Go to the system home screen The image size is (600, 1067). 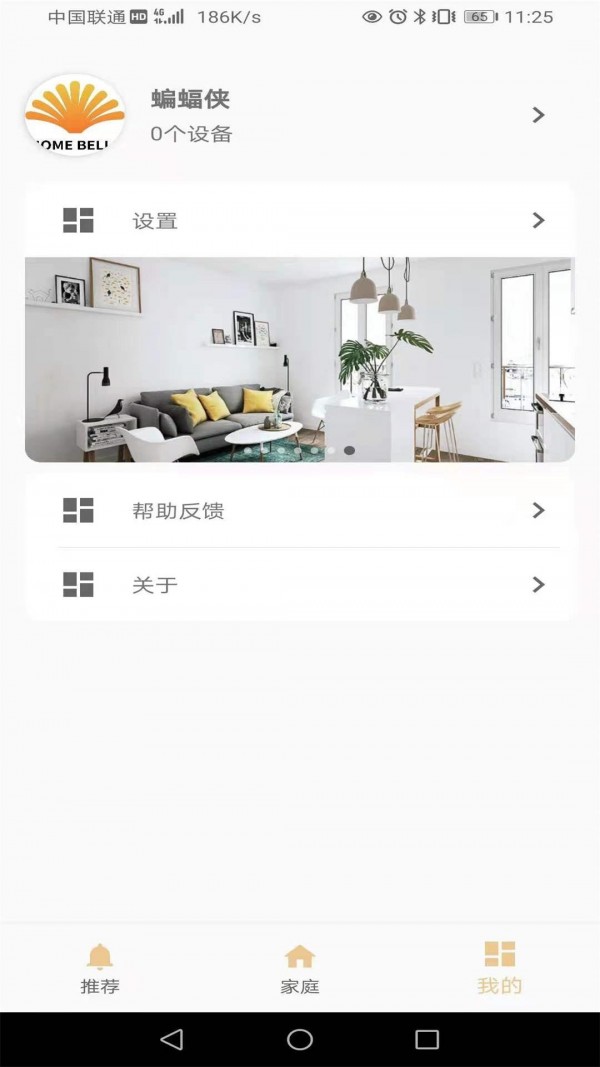pyautogui.click(x=300, y=1040)
